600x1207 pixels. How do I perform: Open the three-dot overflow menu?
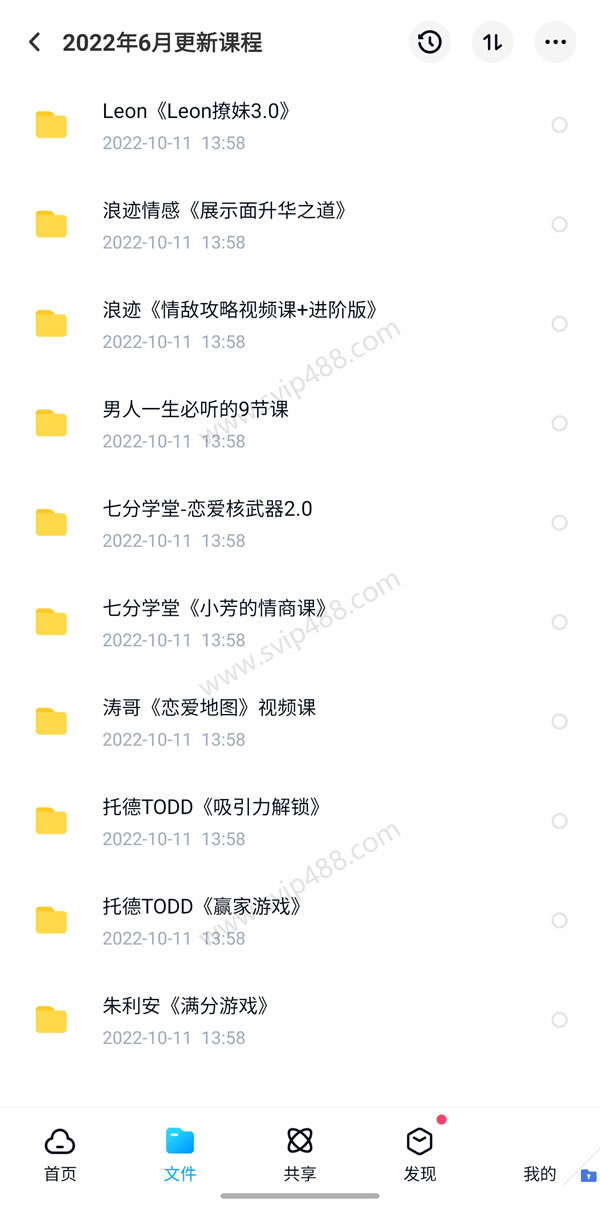point(555,42)
